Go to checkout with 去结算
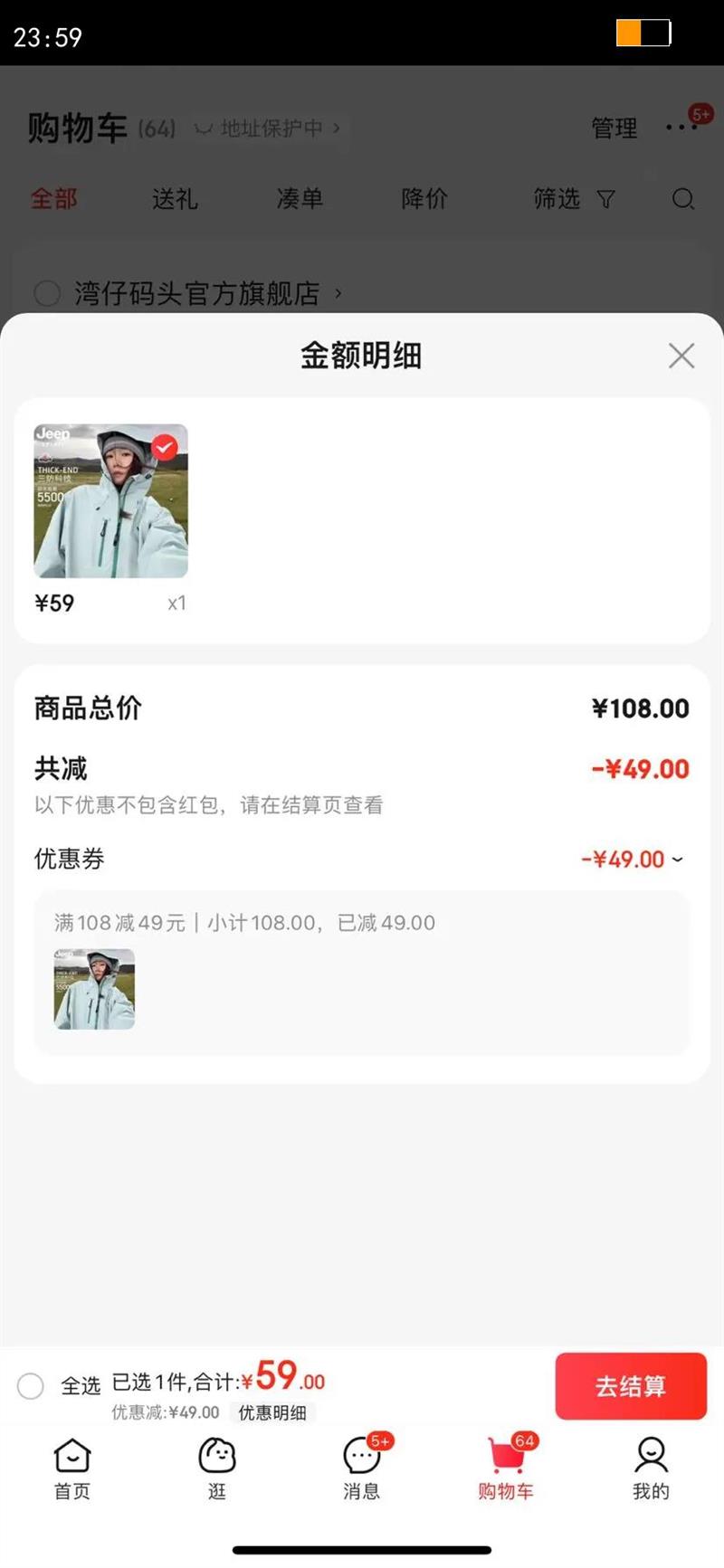Image resolution: width=724 pixels, height=1568 pixels. pyautogui.click(x=630, y=1385)
